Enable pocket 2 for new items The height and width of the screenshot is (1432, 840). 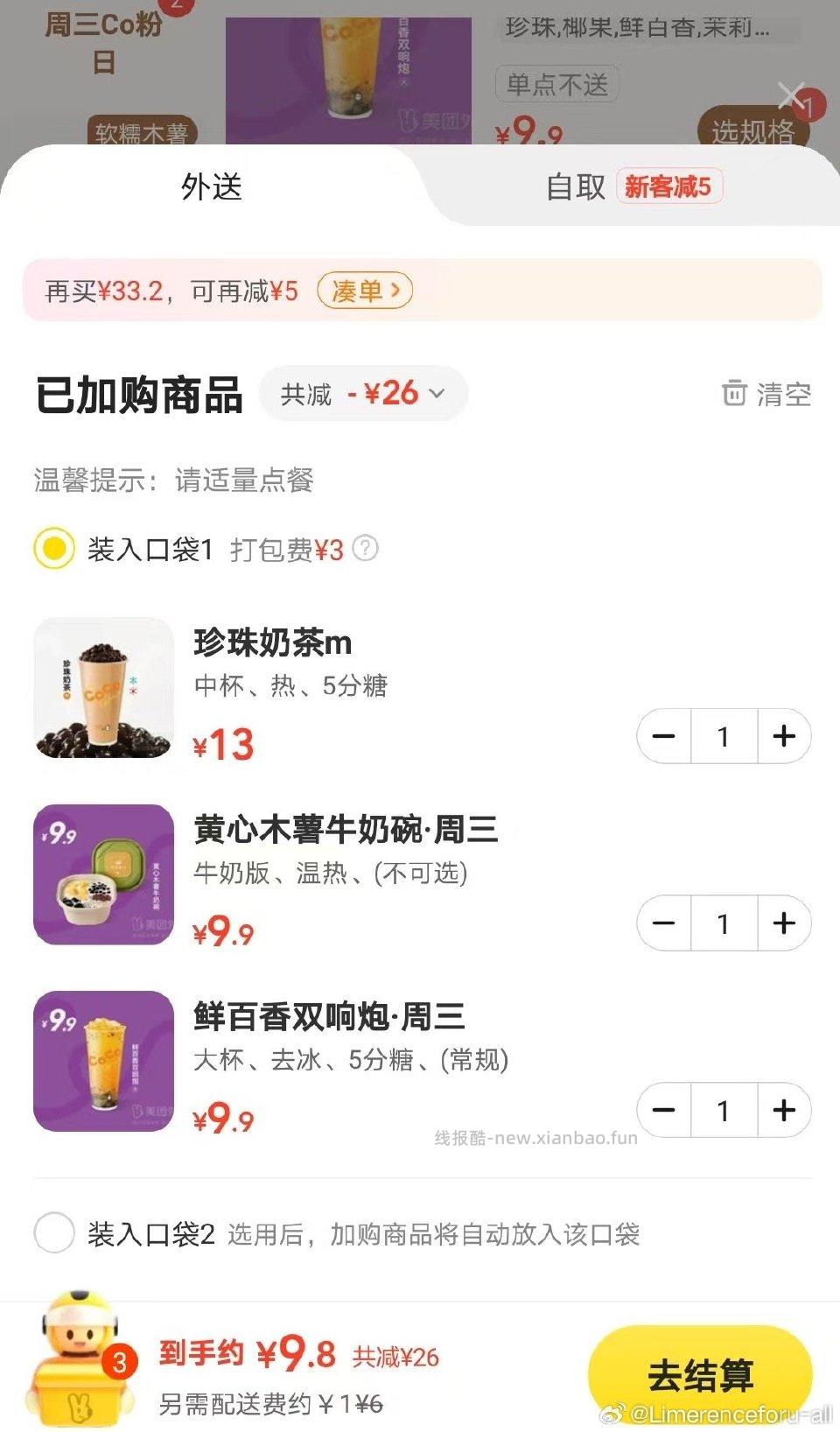(x=55, y=1233)
